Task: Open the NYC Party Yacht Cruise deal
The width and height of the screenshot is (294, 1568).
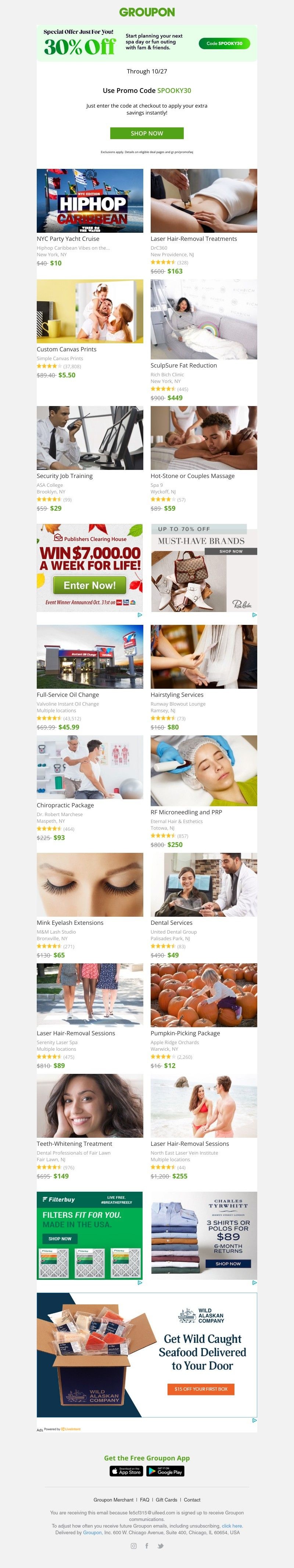Action: 89,201
